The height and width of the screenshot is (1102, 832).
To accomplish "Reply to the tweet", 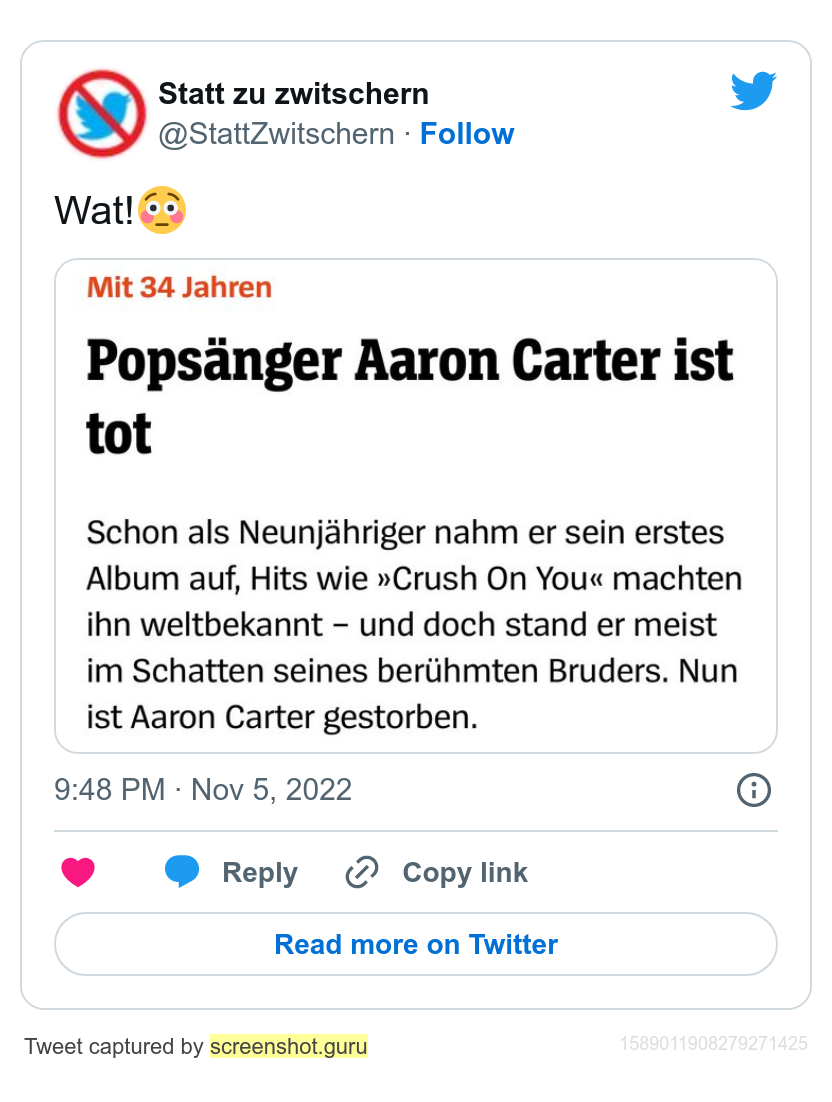I will pos(232,872).
